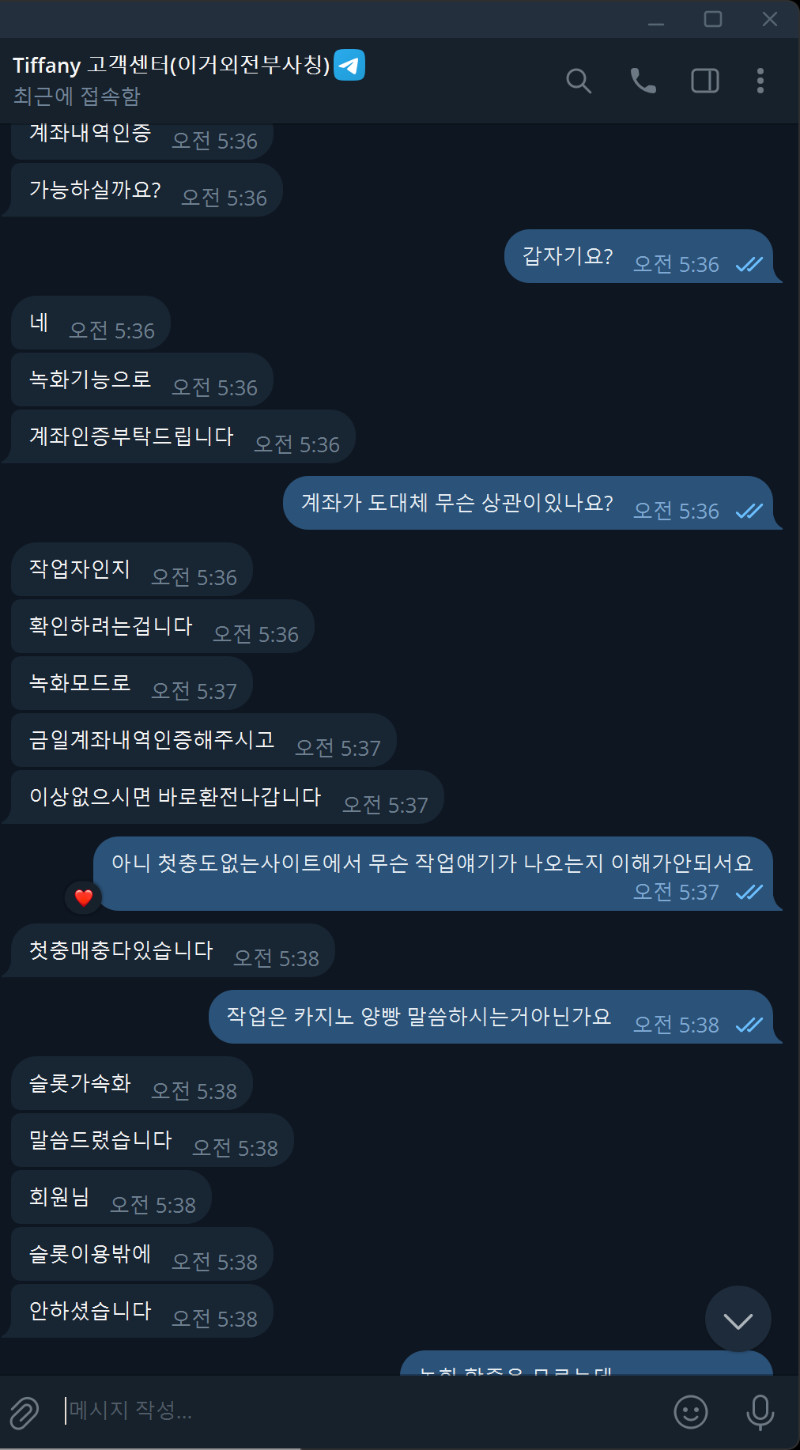Open the emoji picker
Image resolution: width=800 pixels, height=1450 pixels.
[691, 1412]
